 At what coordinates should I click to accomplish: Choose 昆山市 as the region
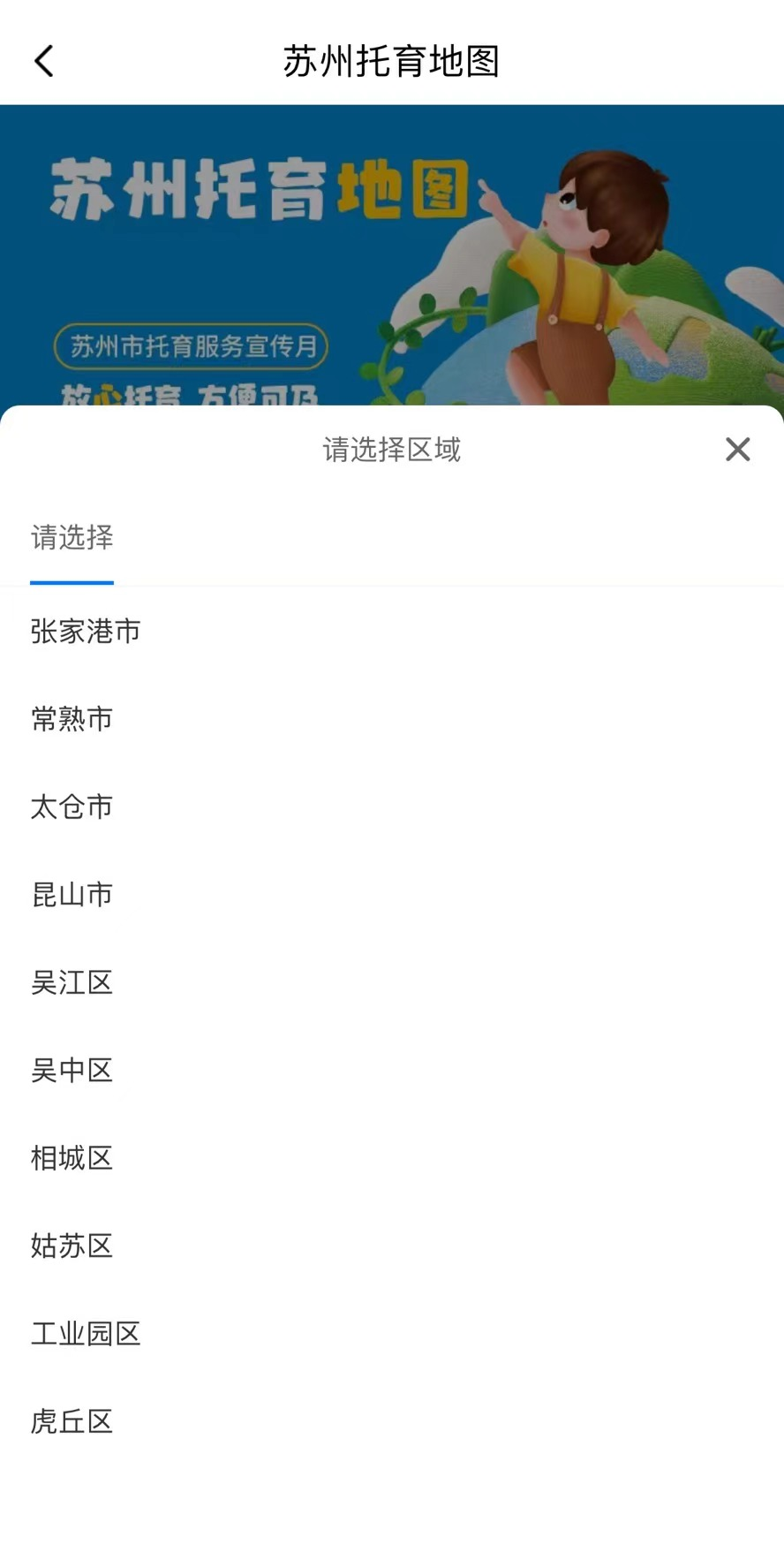tap(71, 894)
